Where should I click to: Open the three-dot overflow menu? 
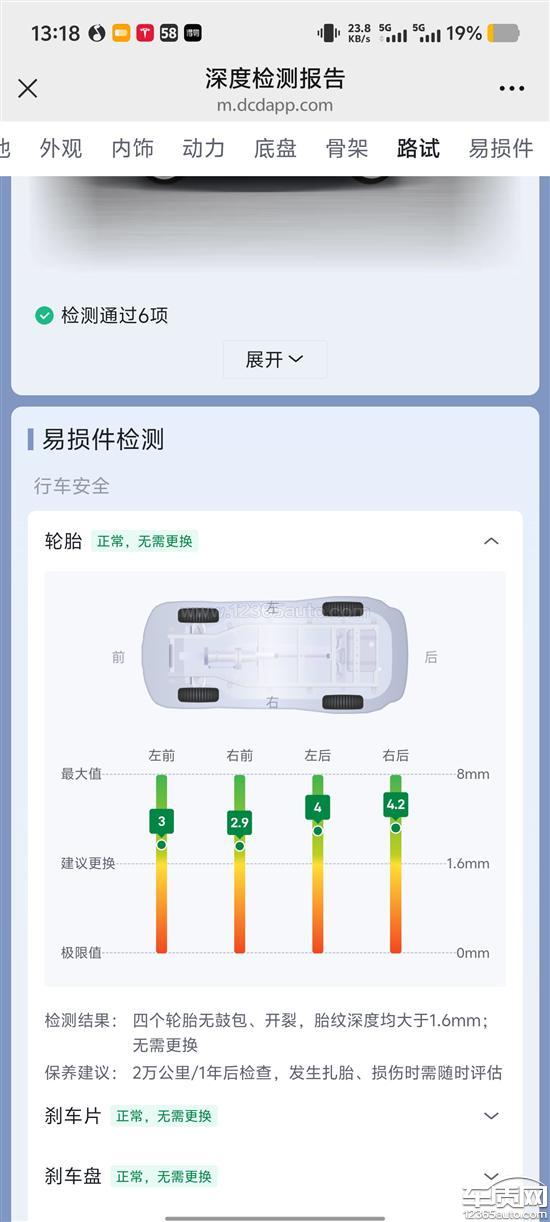[512, 88]
